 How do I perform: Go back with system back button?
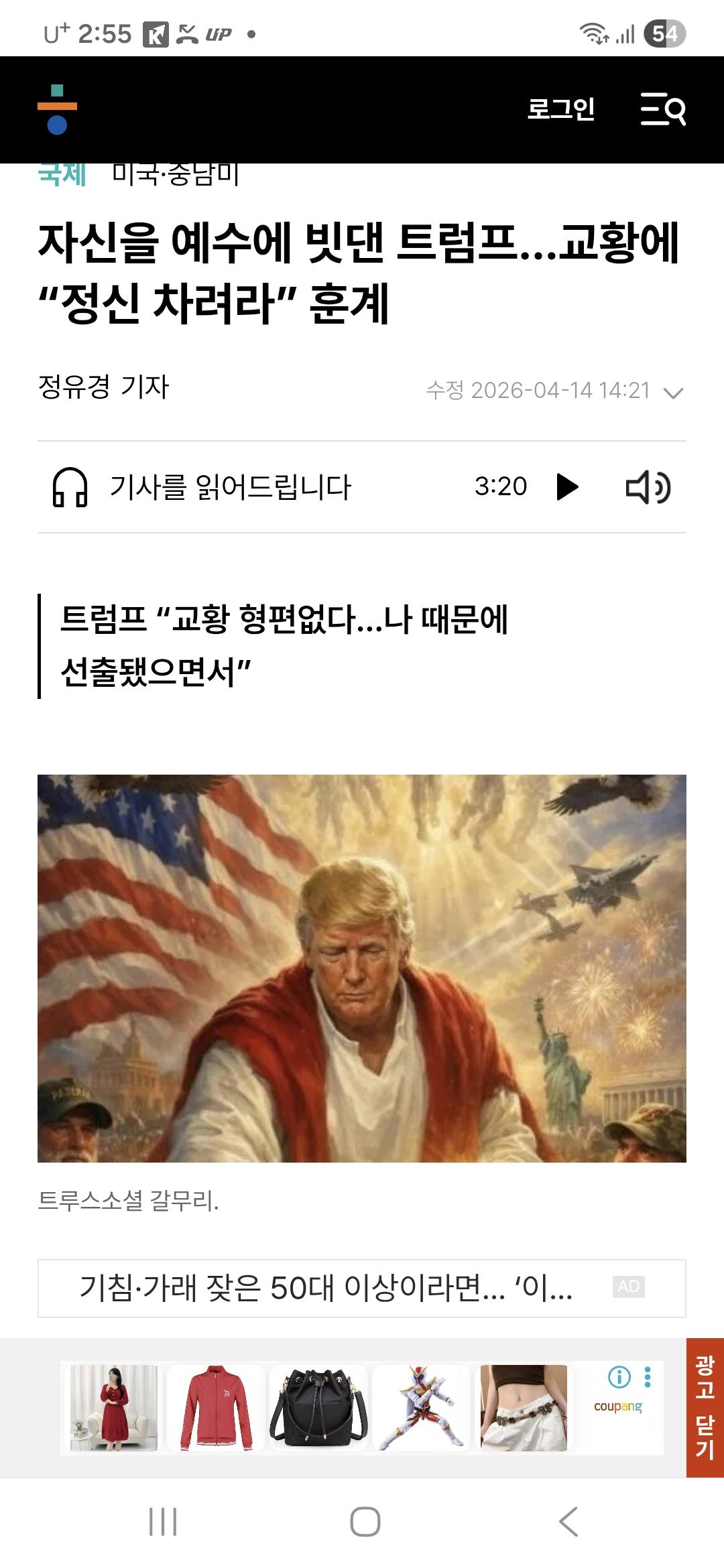(x=568, y=1522)
